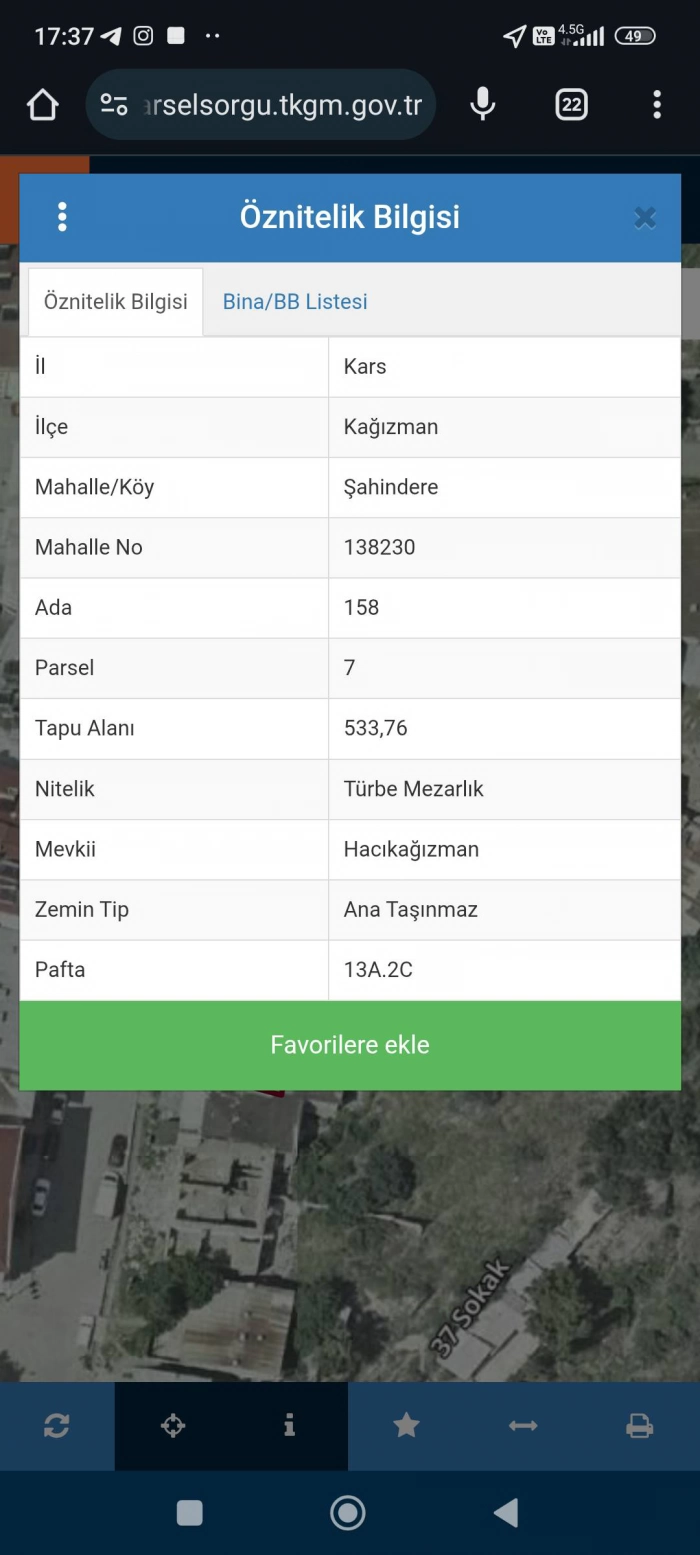
Task: Tap the Favorilere ekle button
Action: coord(350,1045)
